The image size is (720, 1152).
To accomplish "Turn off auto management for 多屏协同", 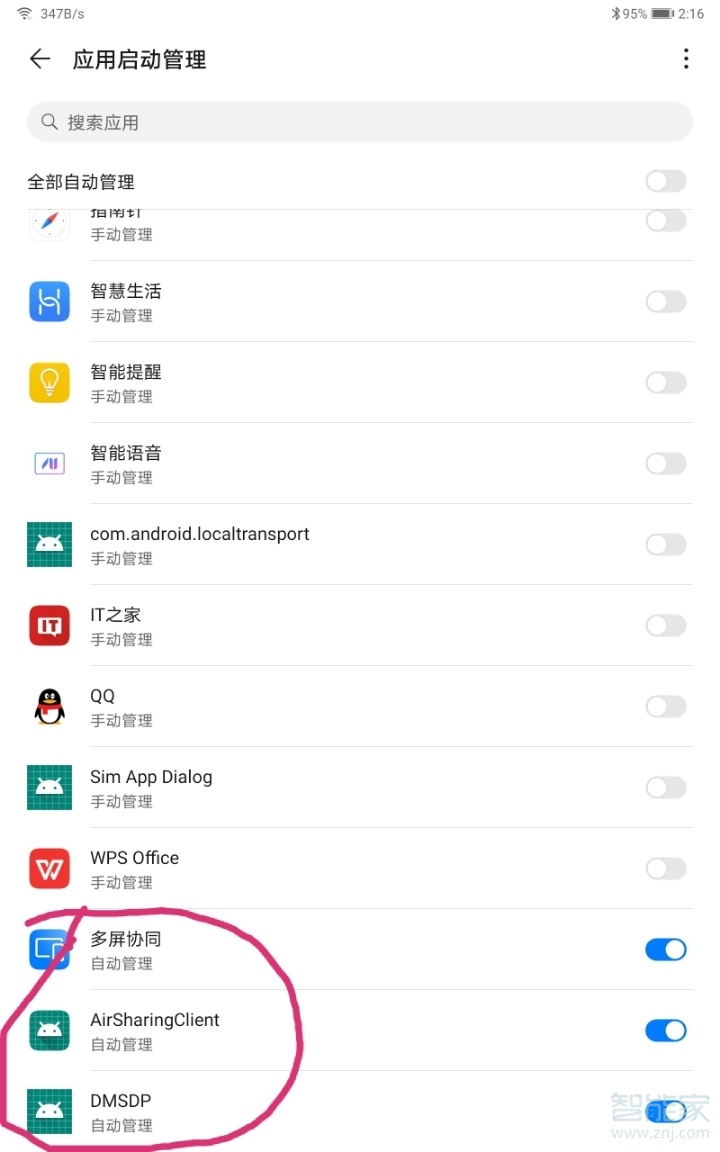I will (665, 949).
